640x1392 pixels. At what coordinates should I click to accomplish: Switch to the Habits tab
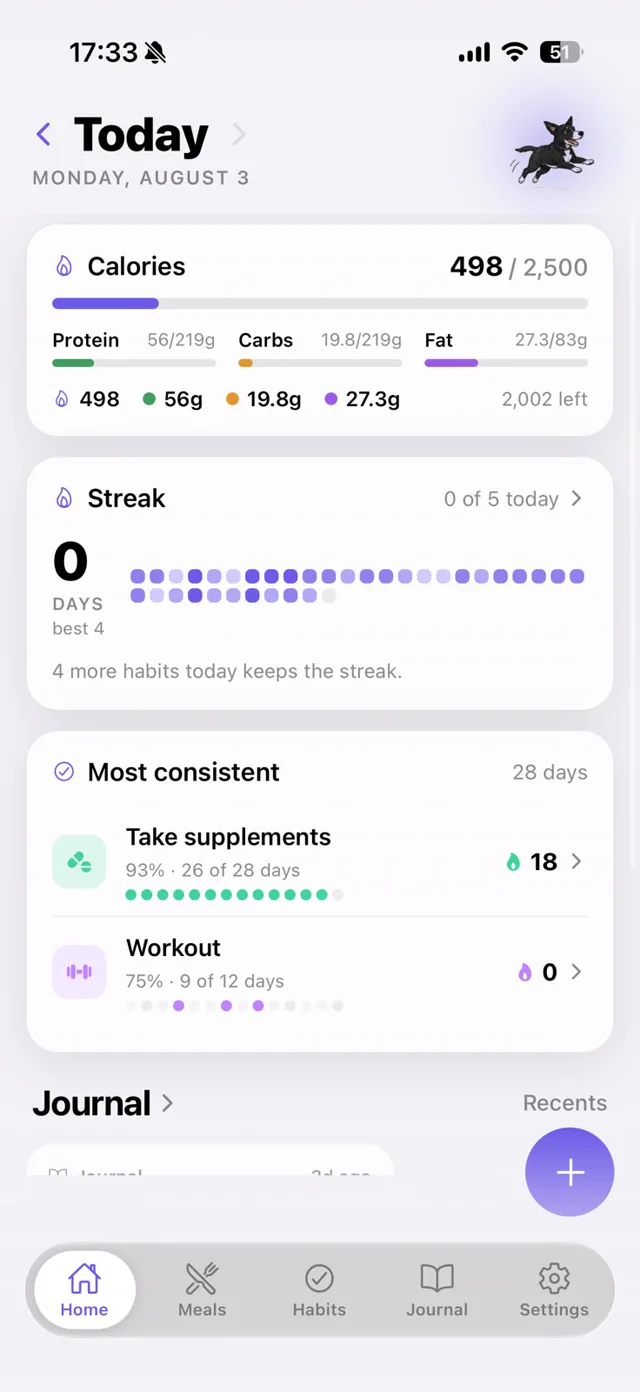319,1290
